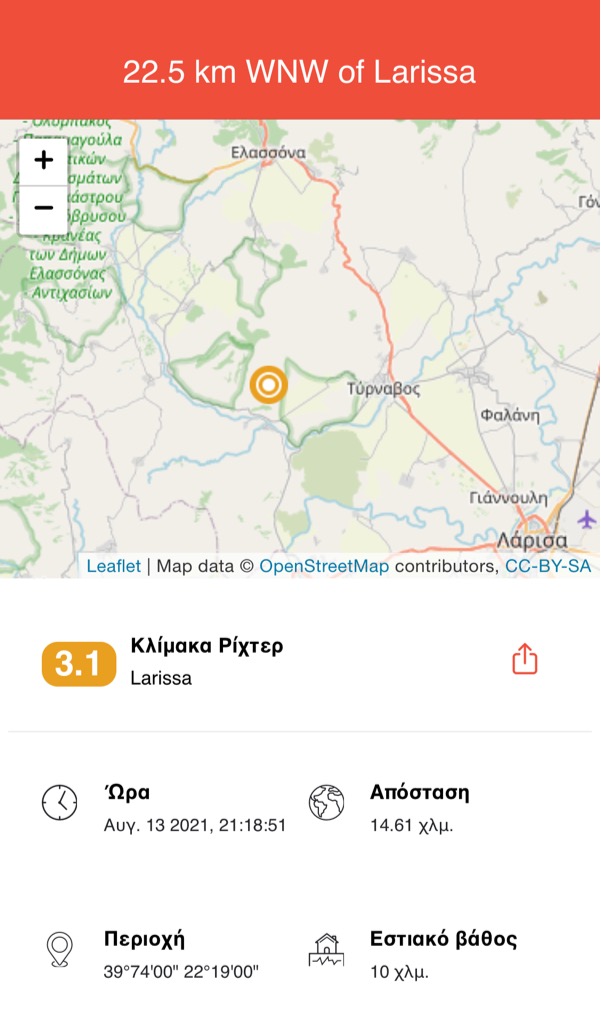Share this earthquake report
601x1026 pixels.
tap(525, 659)
